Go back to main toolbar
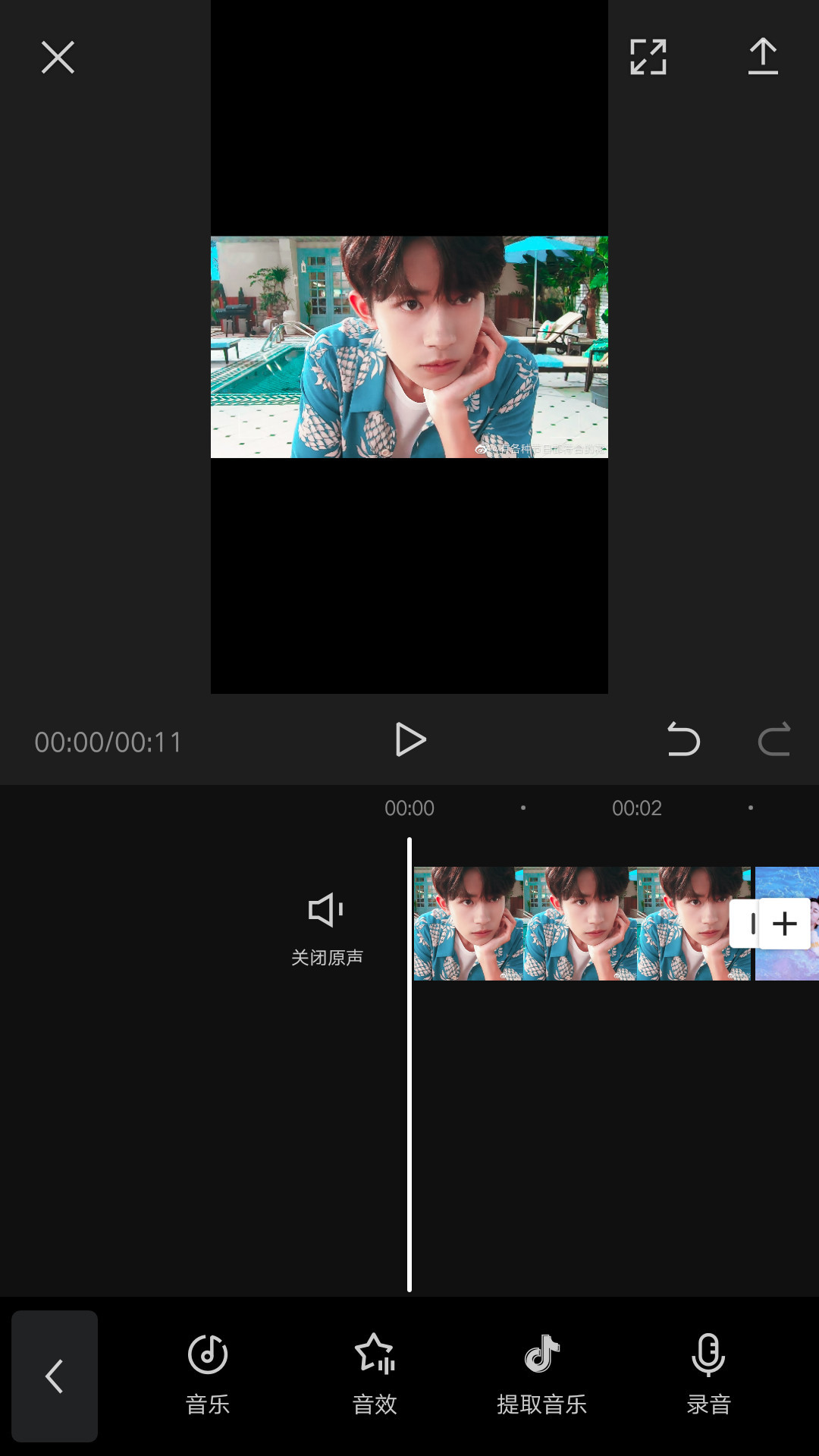This screenshot has width=819, height=1456. (55, 1376)
